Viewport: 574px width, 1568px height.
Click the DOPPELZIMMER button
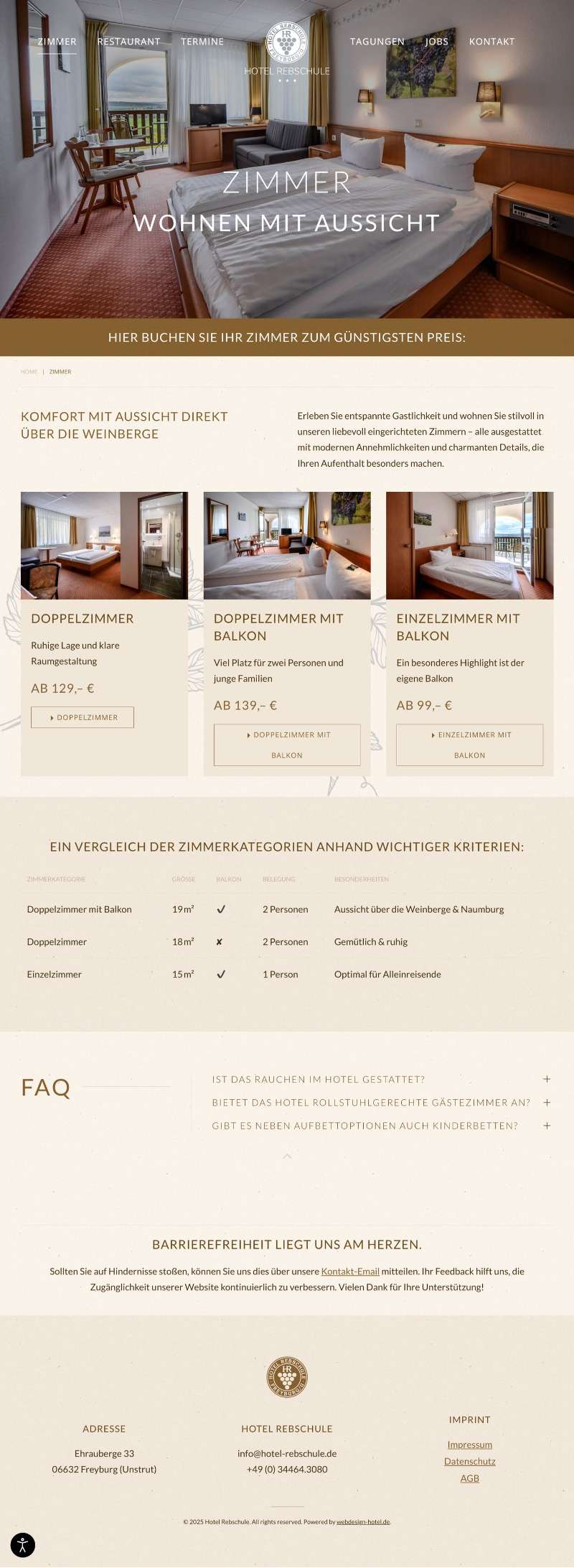[x=83, y=717]
